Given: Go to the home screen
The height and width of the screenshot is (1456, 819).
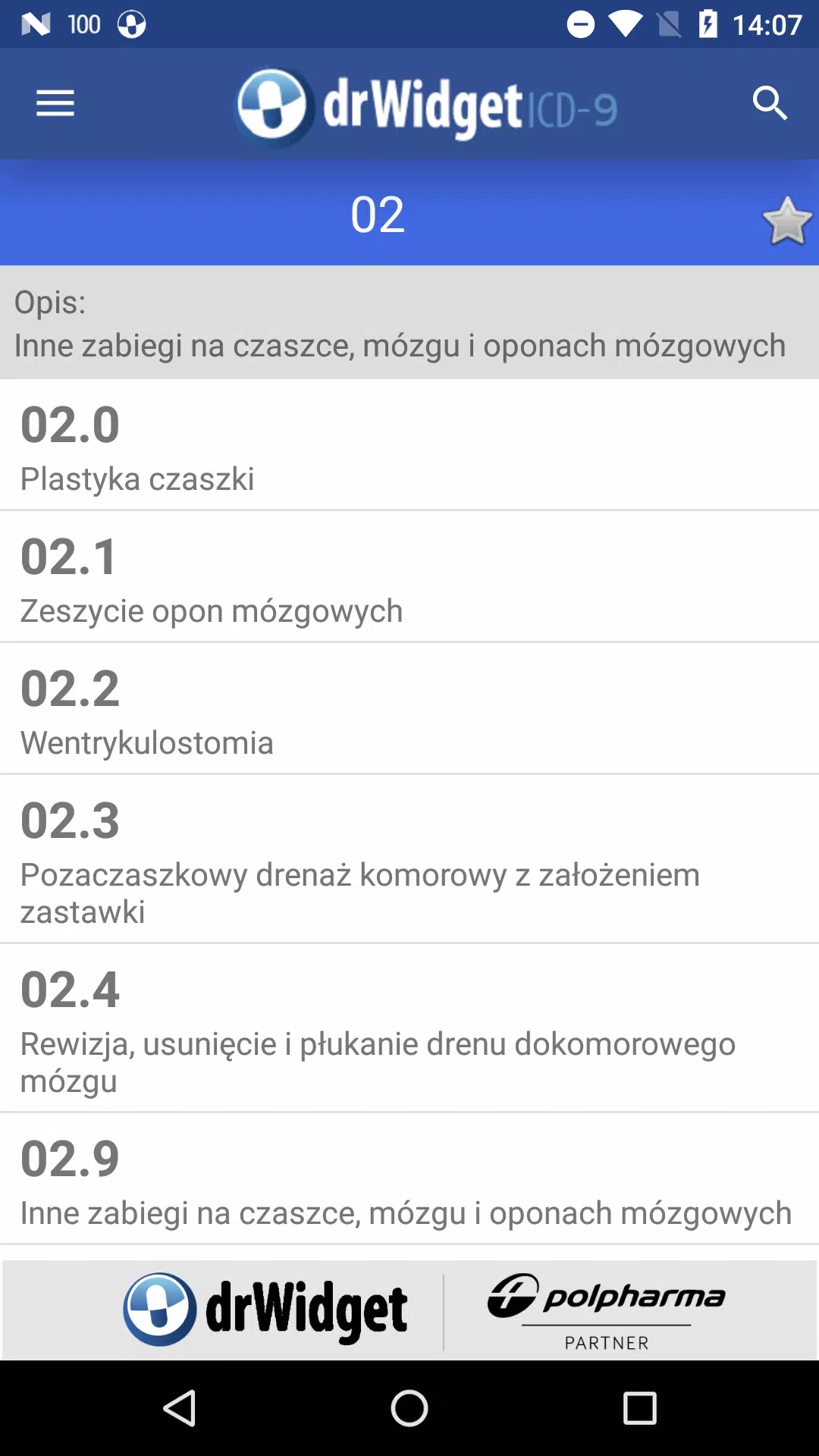Looking at the screenshot, I should 409,1408.
